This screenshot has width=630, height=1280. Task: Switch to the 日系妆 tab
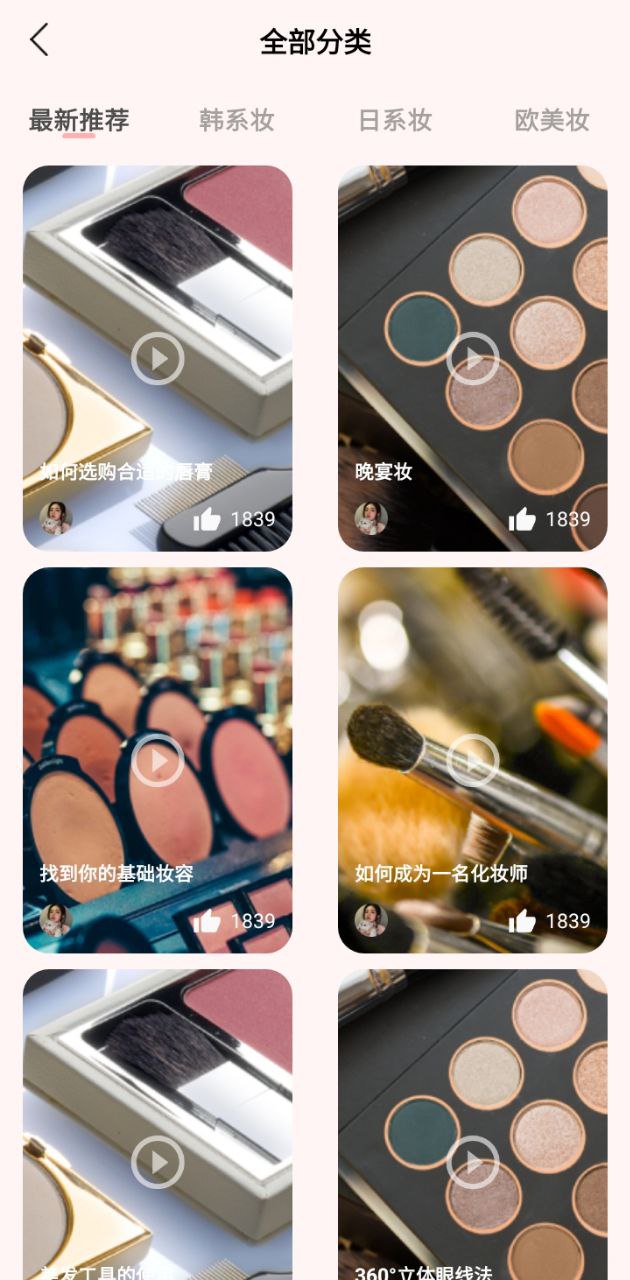click(395, 121)
